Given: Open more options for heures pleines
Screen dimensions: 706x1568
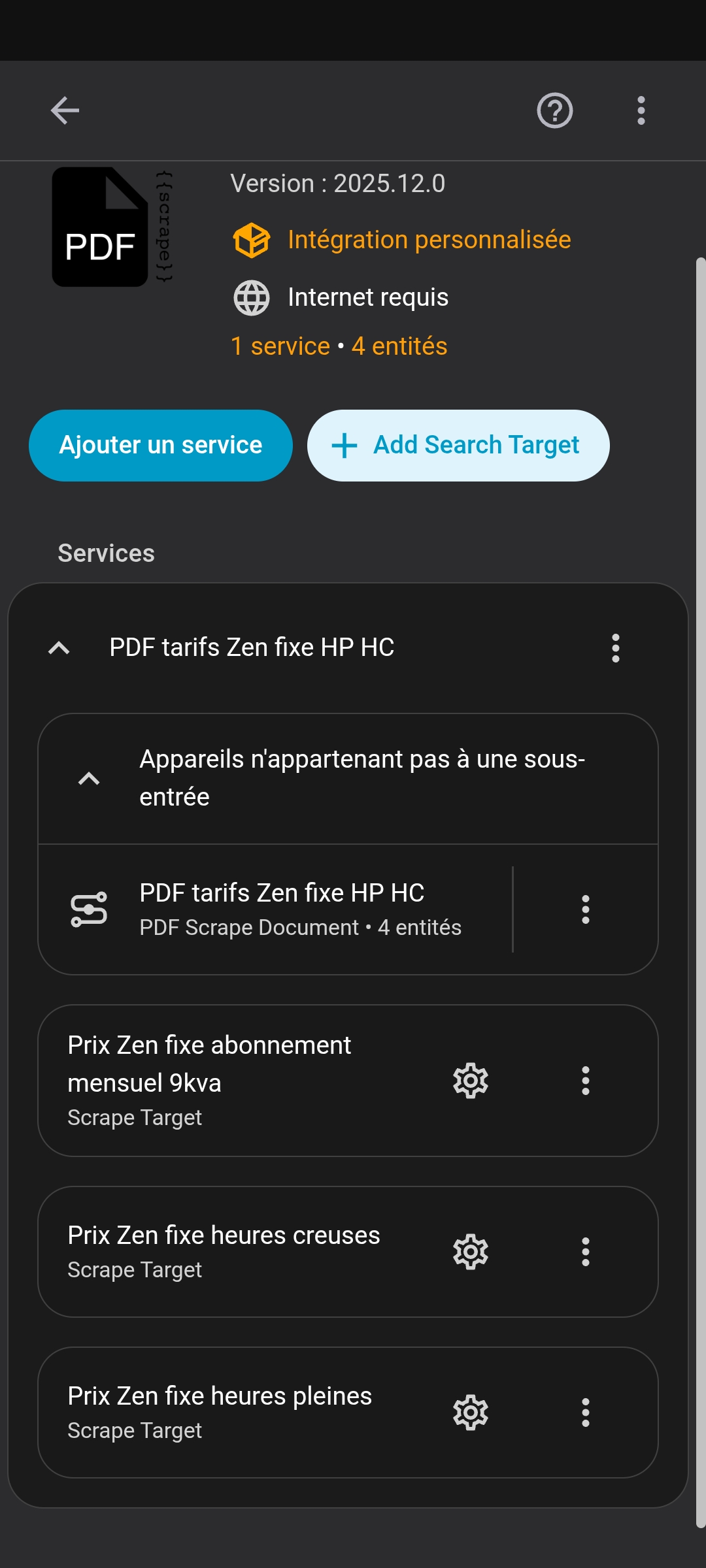Looking at the screenshot, I should point(585,1413).
